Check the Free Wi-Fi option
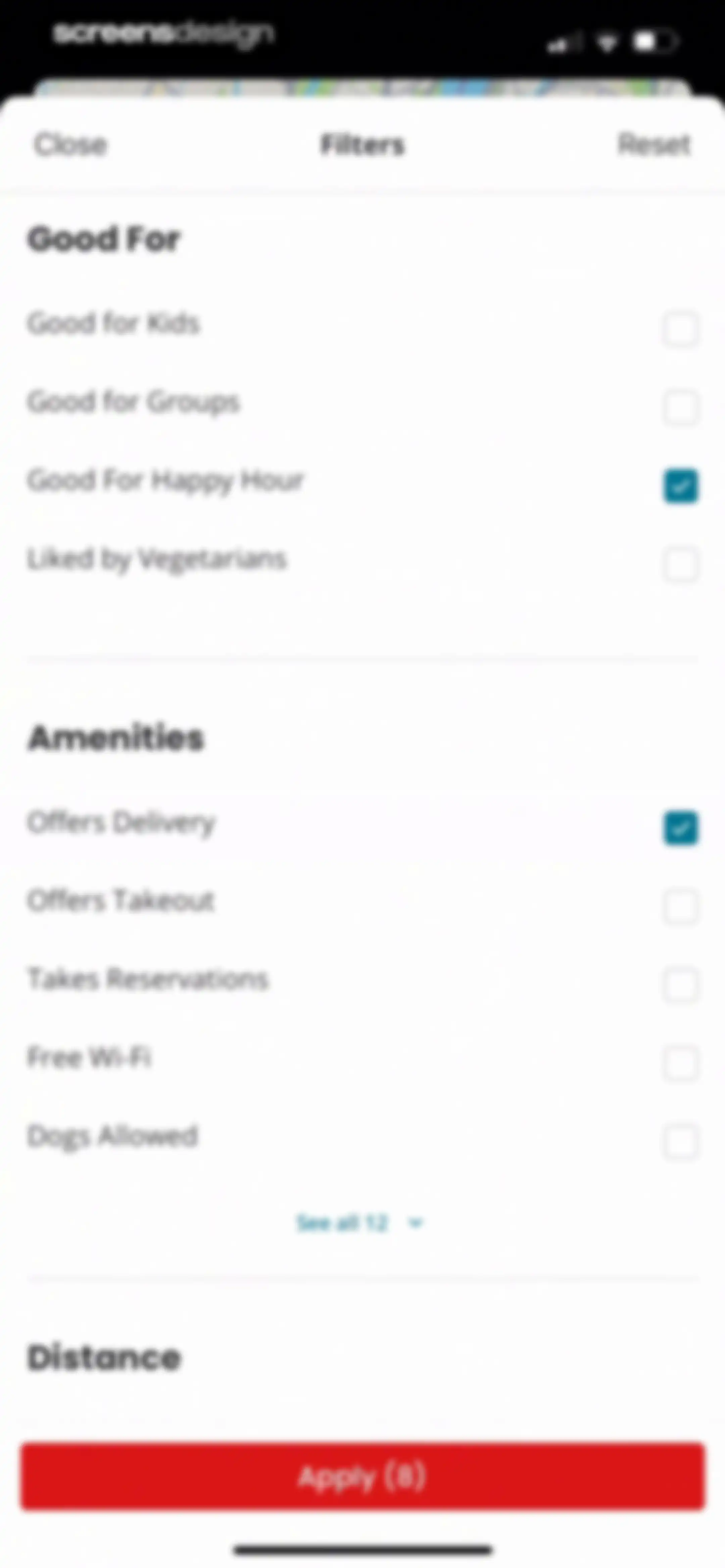Screen dimensions: 725x1568 coord(681,1063)
